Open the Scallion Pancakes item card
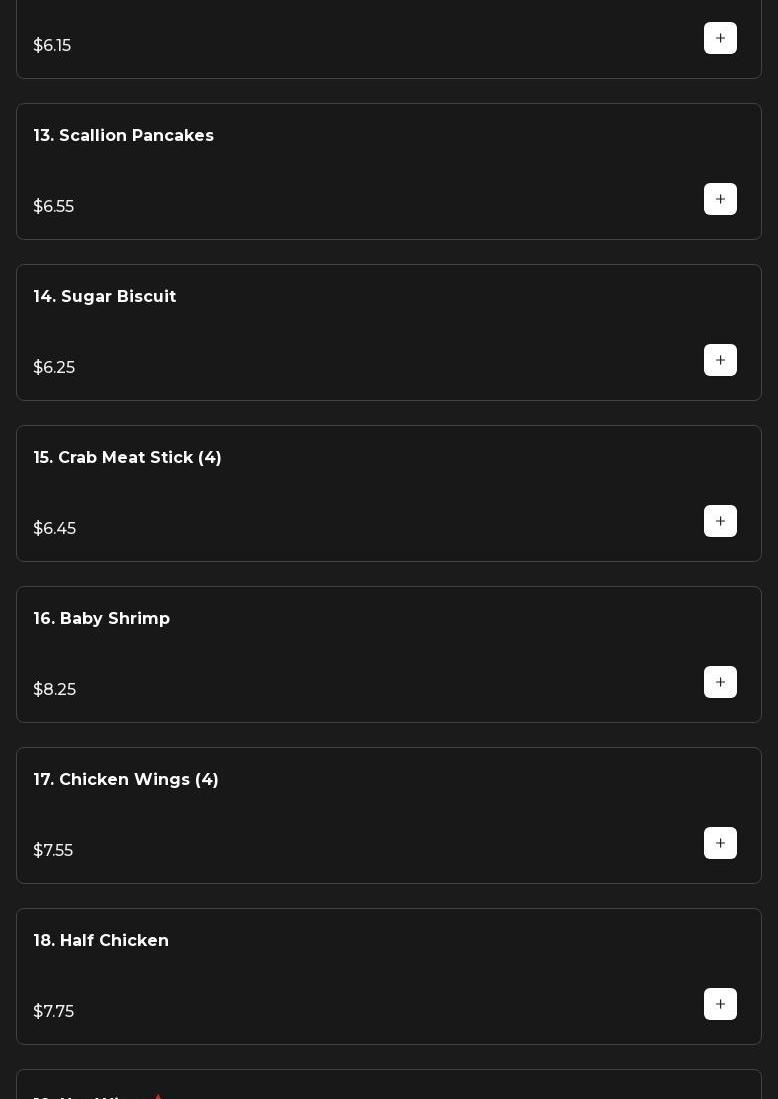 tap(124, 136)
